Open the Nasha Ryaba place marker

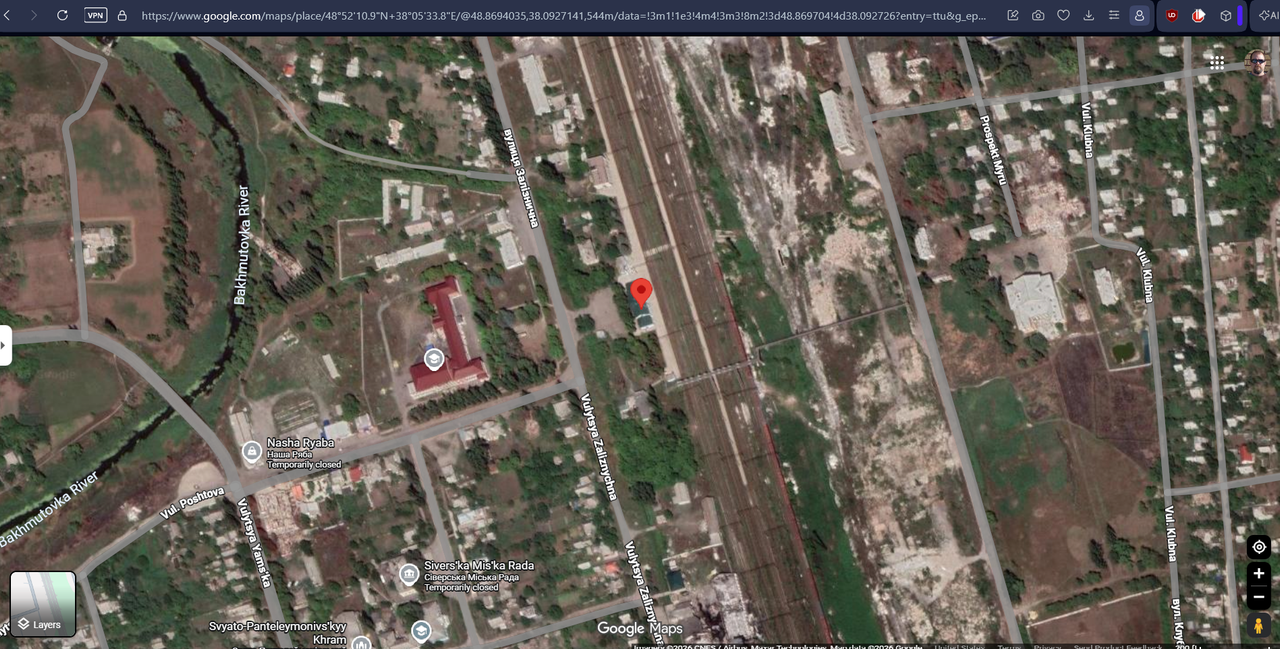(x=252, y=452)
